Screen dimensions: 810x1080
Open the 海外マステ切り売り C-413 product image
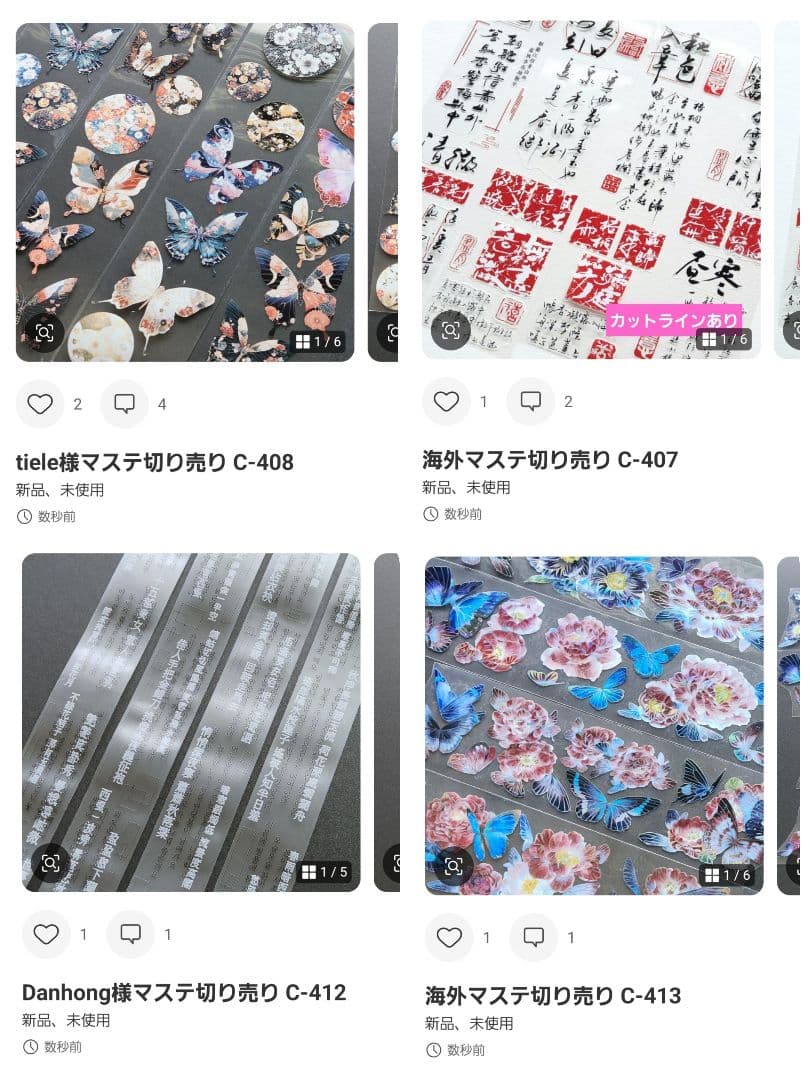coord(594,725)
